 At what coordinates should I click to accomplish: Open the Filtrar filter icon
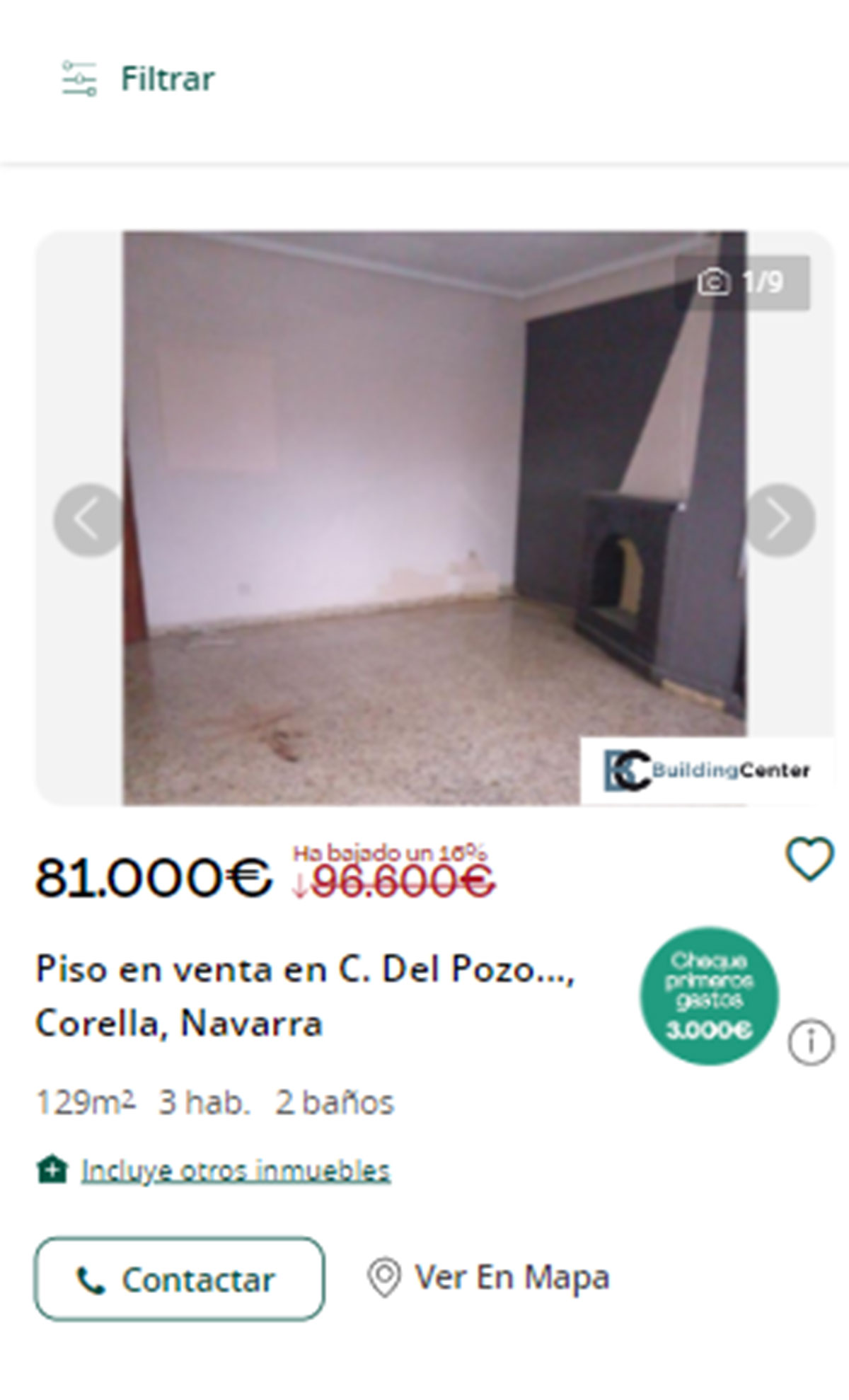tap(80, 78)
